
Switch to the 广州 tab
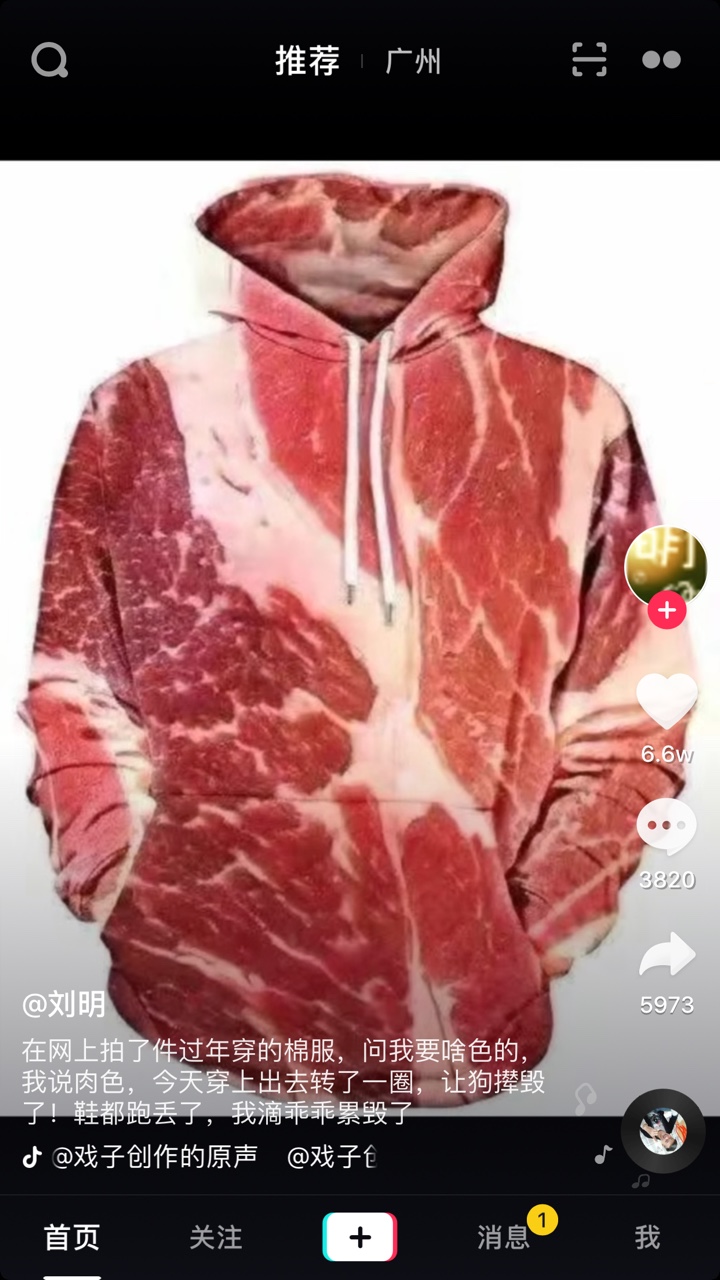413,61
